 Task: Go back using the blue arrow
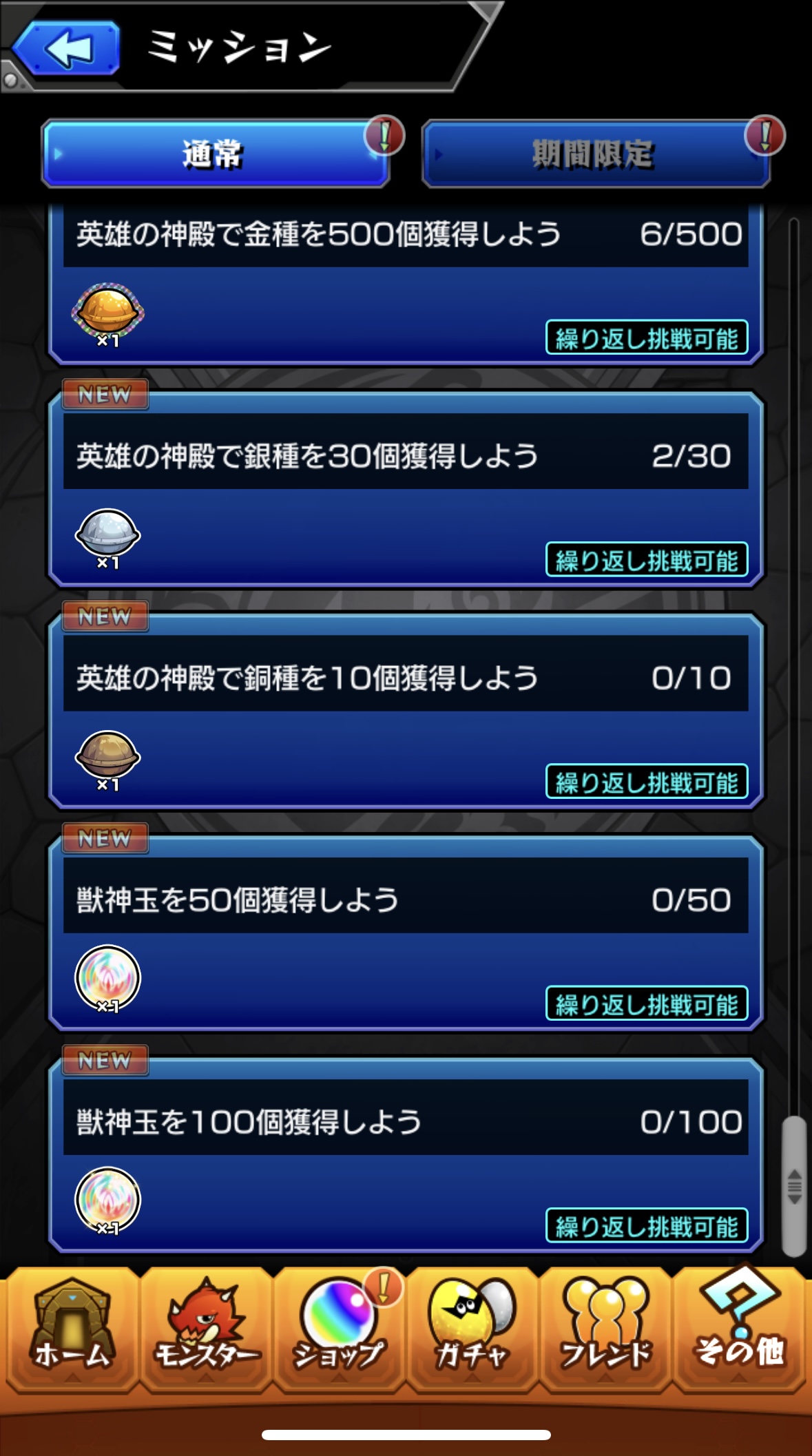tap(67, 48)
